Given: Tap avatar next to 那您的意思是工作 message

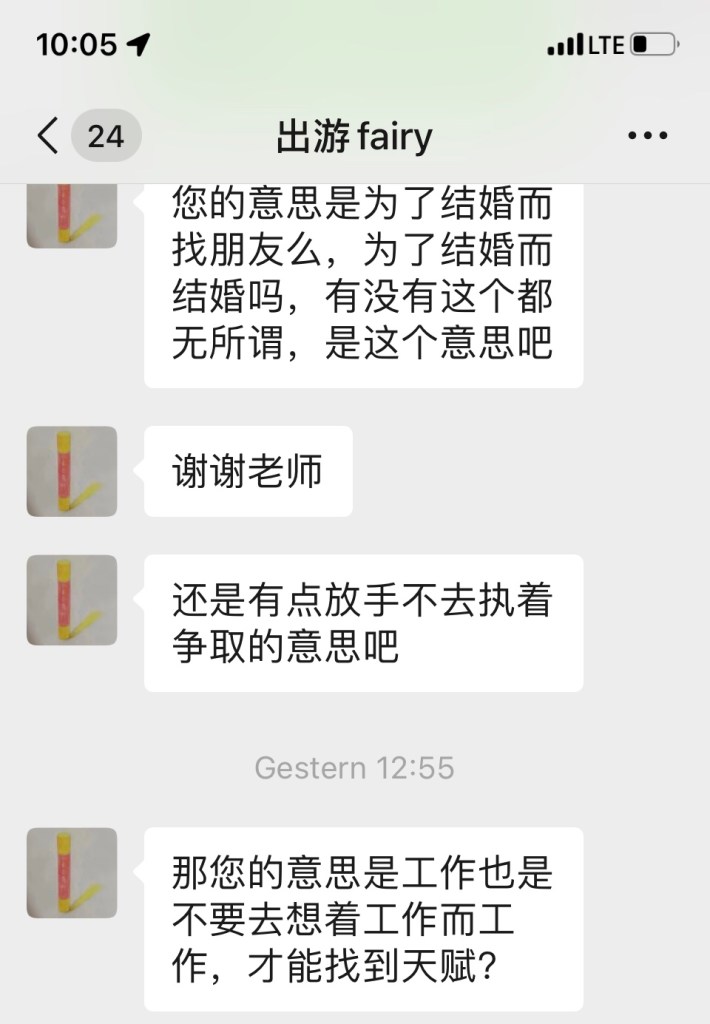Looking at the screenshot, I should 71,872.
